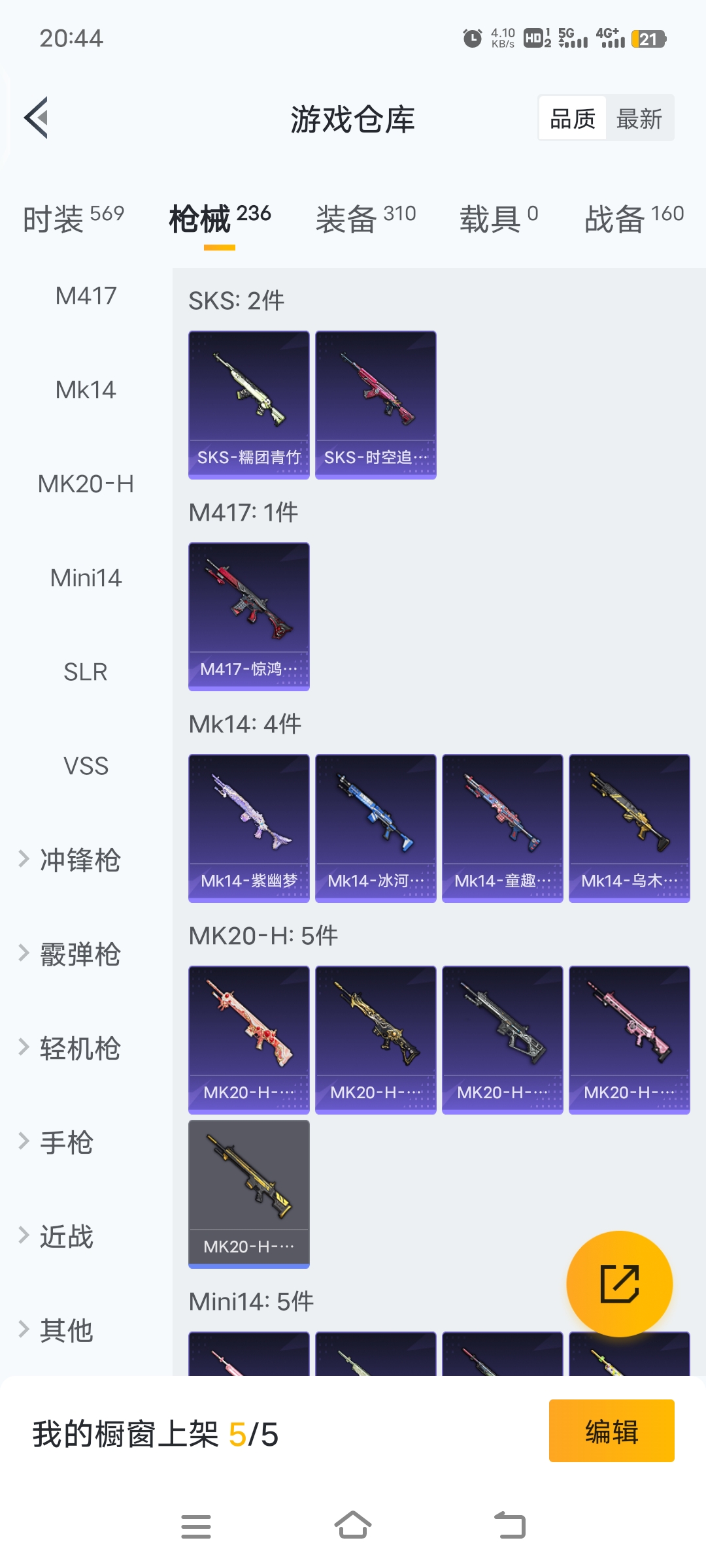Tap 编辑 to edit the showcase
The height and width of the screenshot is (1568, 706).
coord(611,1431)
